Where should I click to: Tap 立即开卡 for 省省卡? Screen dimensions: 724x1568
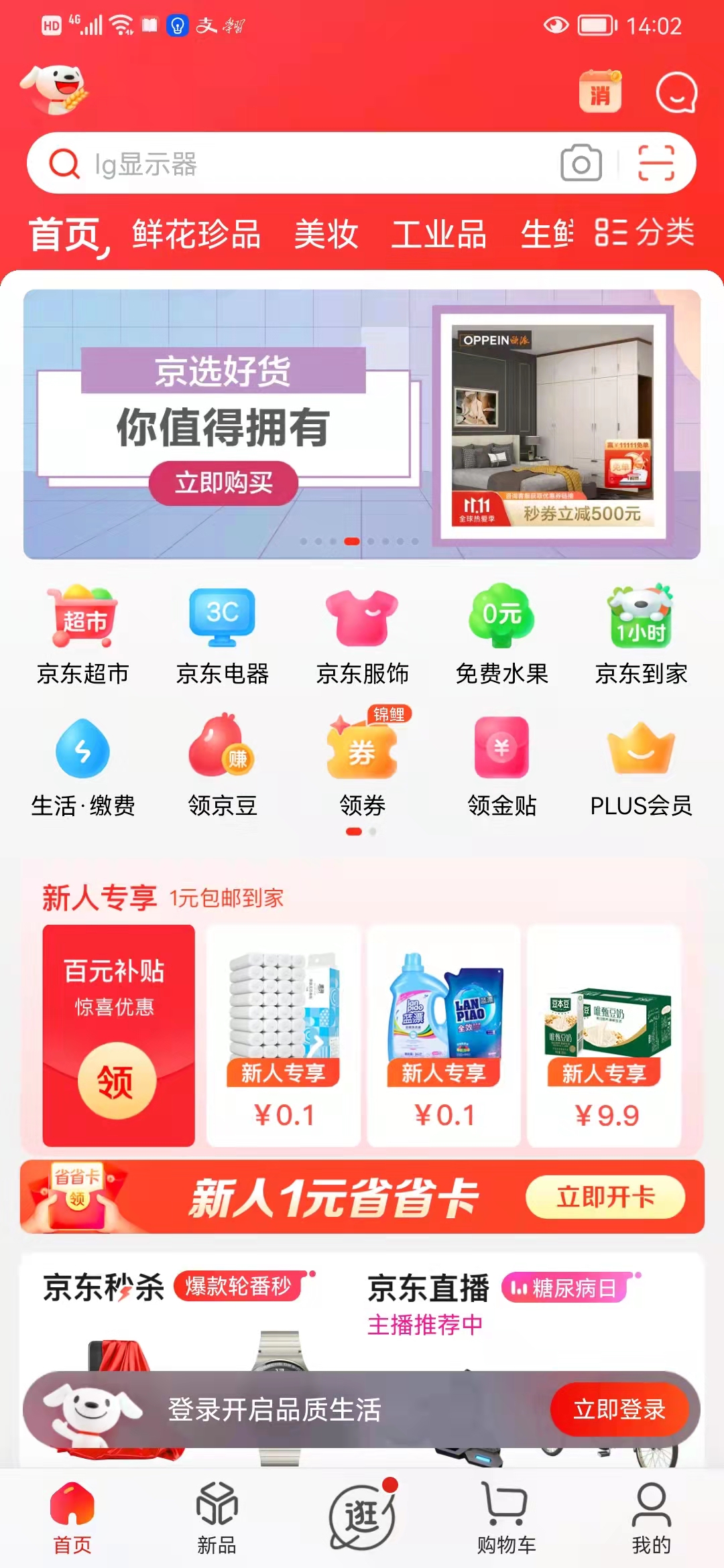pos(605,1197)
